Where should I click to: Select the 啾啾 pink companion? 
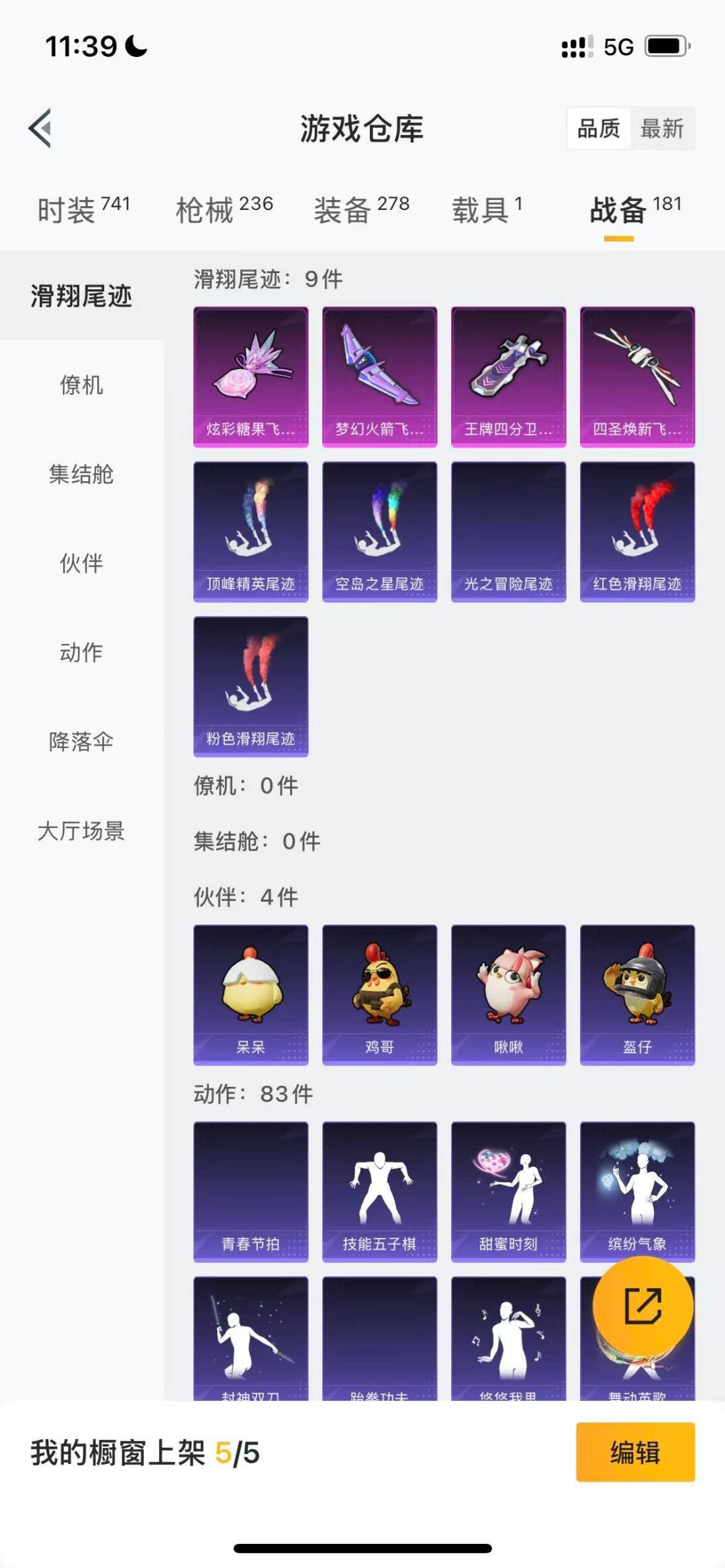508,993
